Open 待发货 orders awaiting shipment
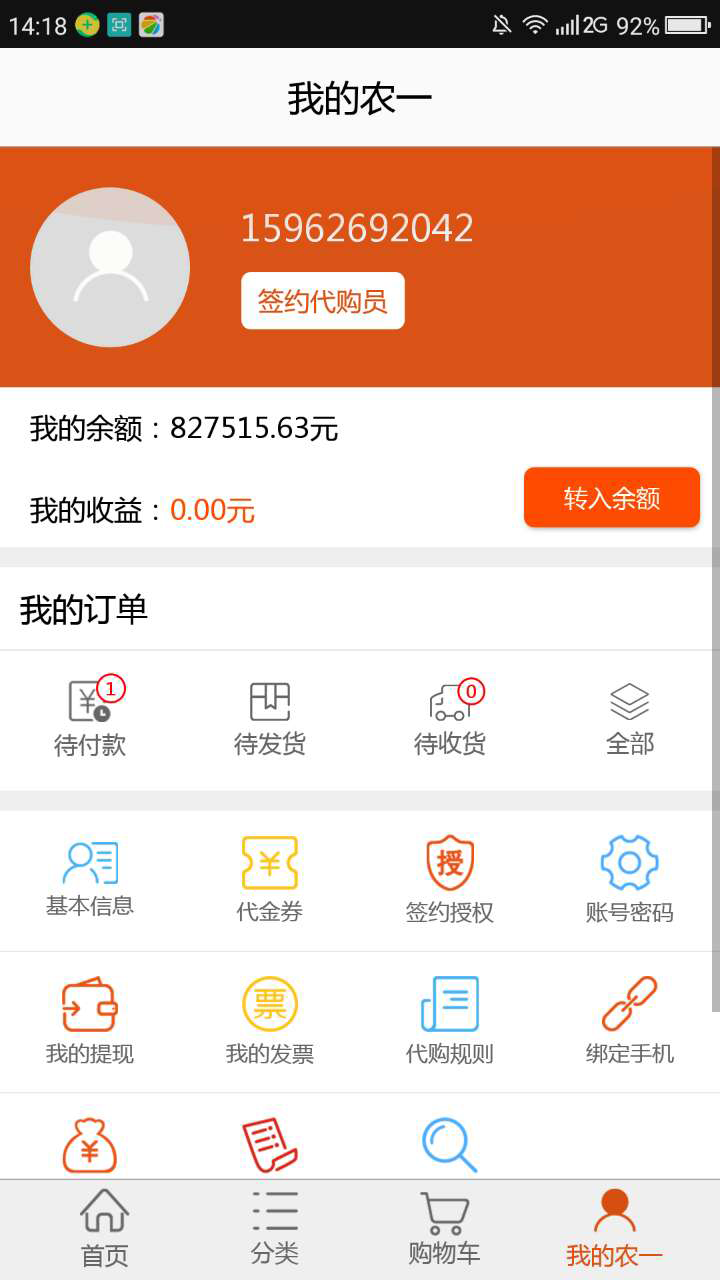Screen dimensions: 720x1280 click(x=270, y=719)
